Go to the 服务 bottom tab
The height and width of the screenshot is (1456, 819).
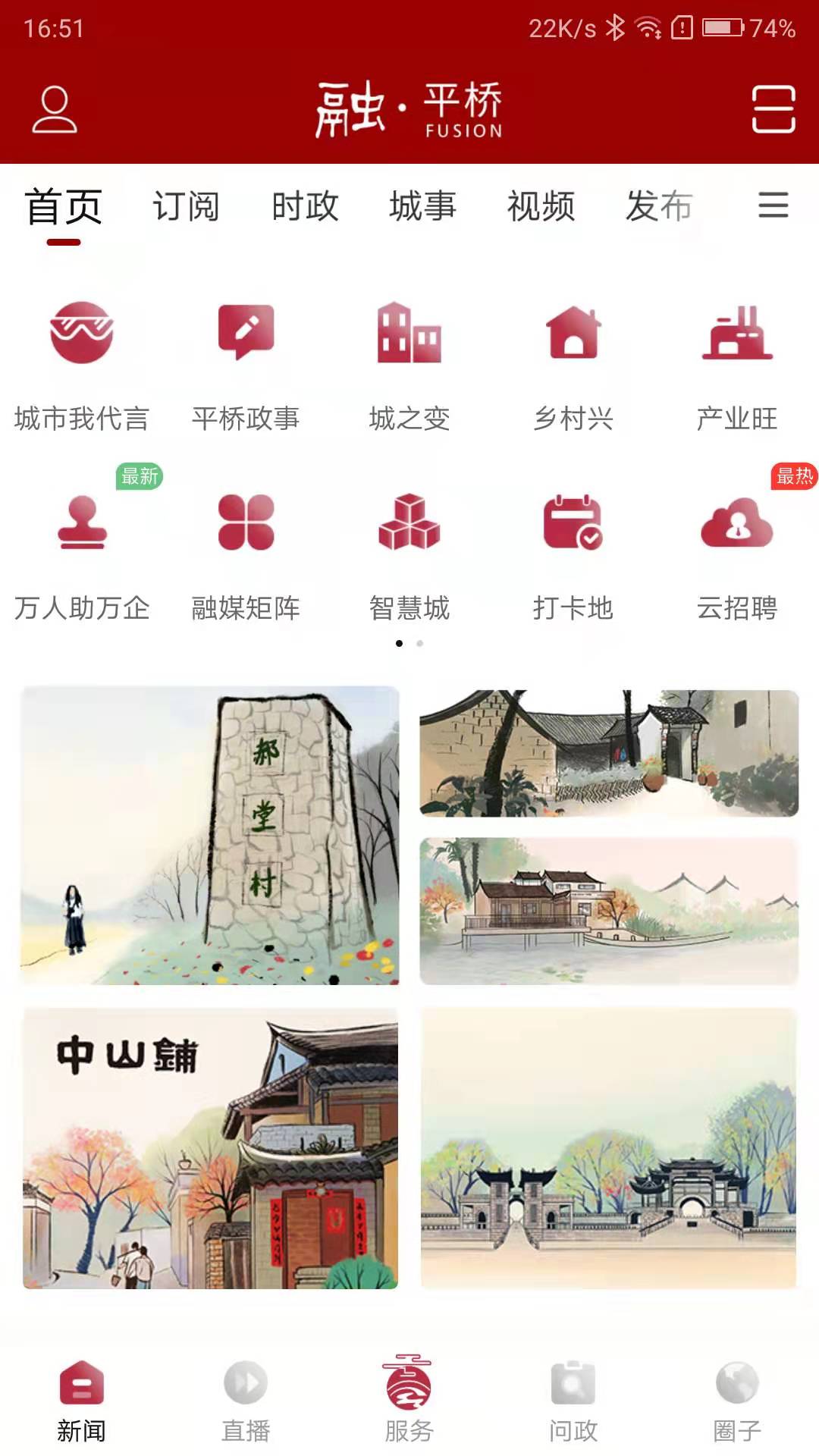[x=409, y=1399]
